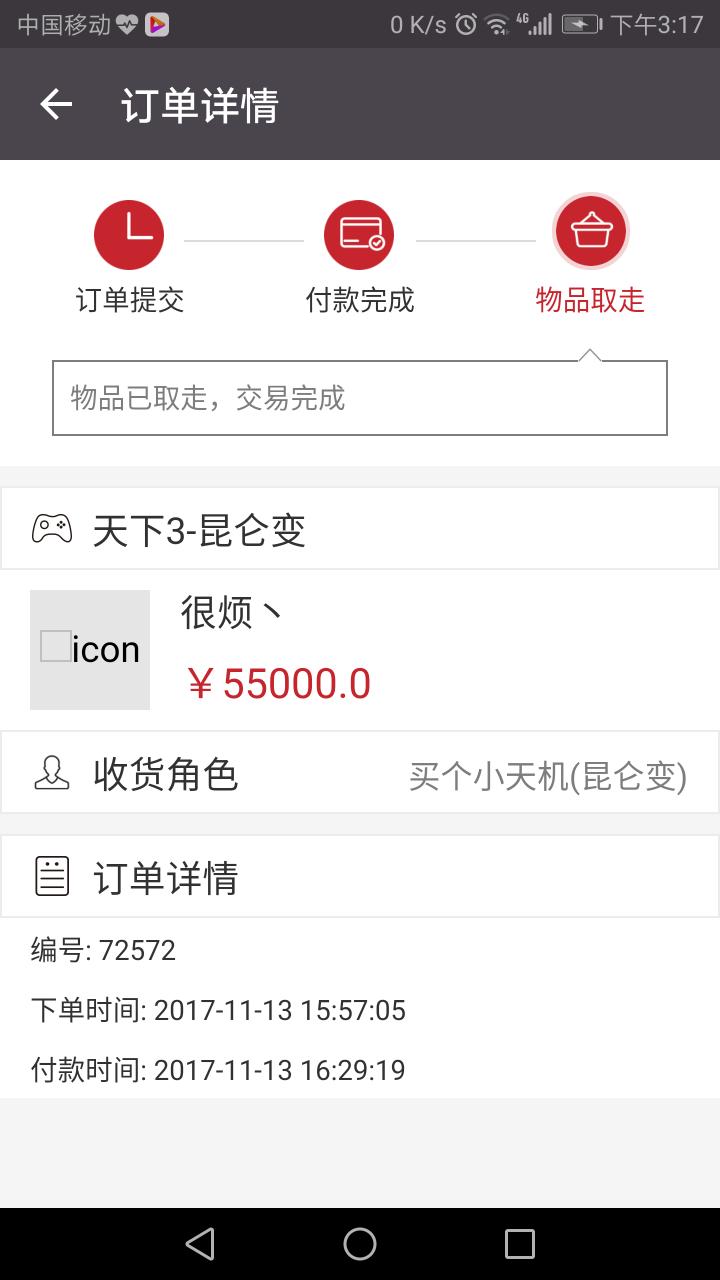Go back using the top arrow

(x=56, y=104)
